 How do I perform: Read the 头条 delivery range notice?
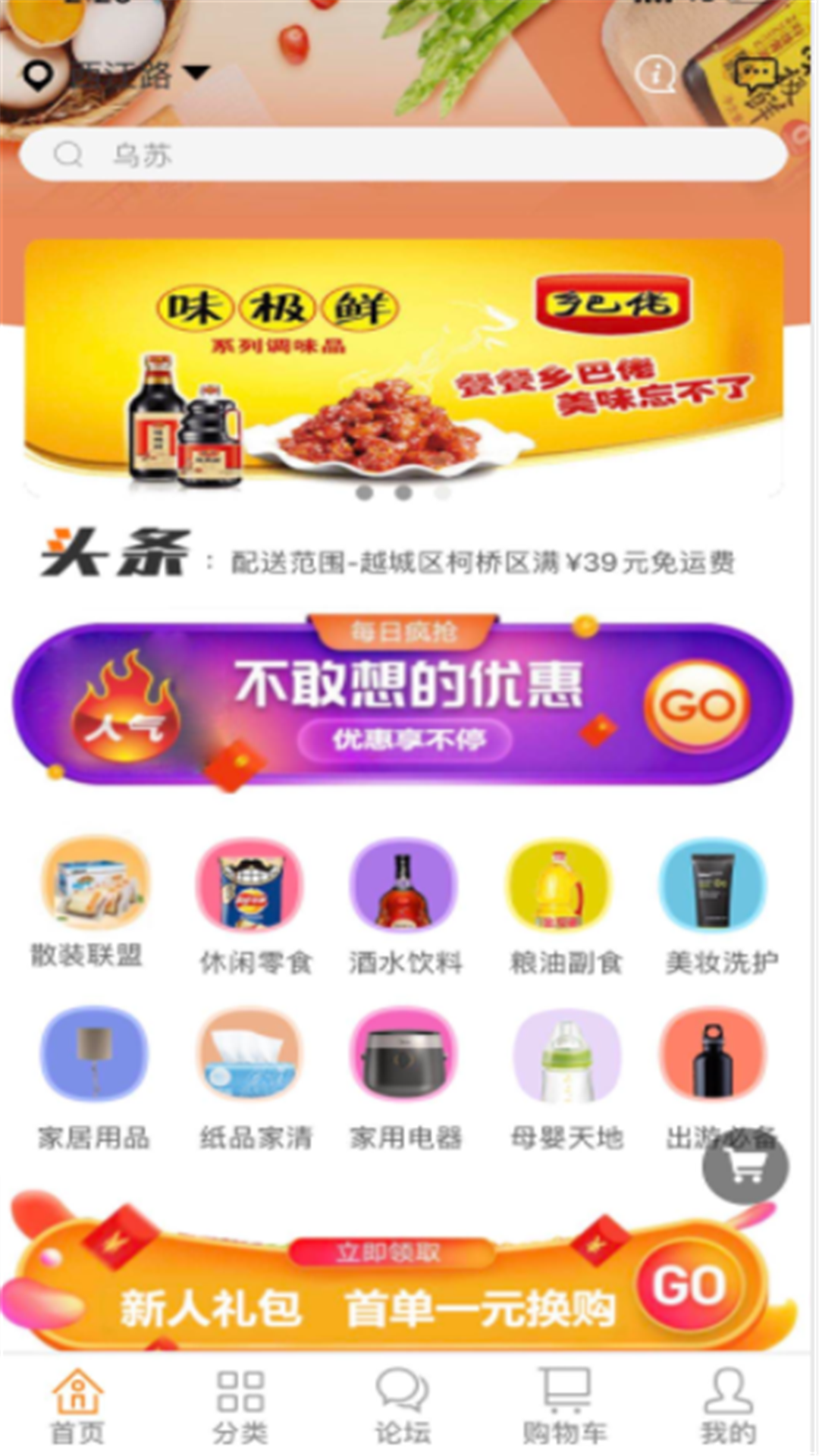pyautogui.click(x=482, y=563)
